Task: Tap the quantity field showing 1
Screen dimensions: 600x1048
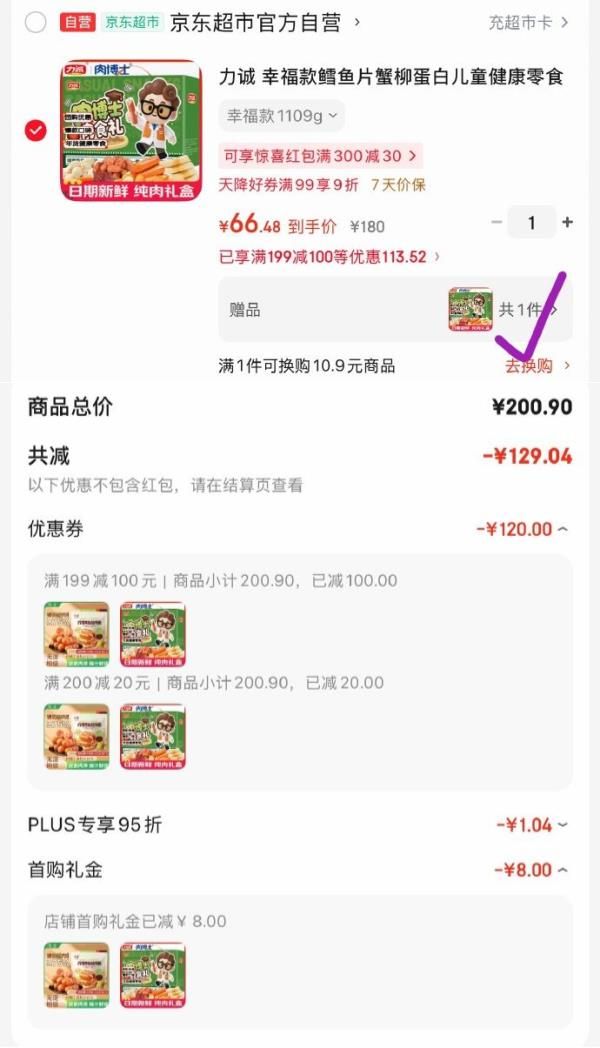Action: pos(531,223)
